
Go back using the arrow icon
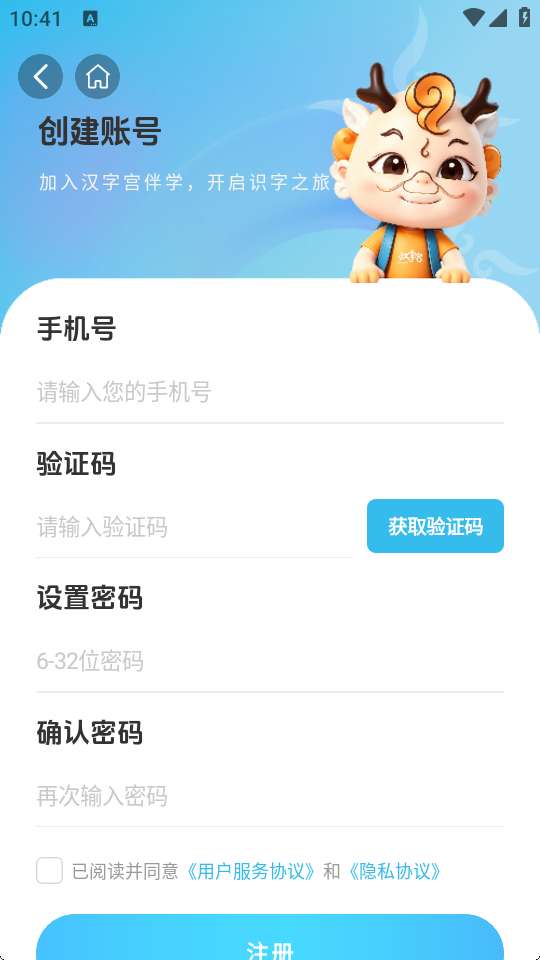40,77
